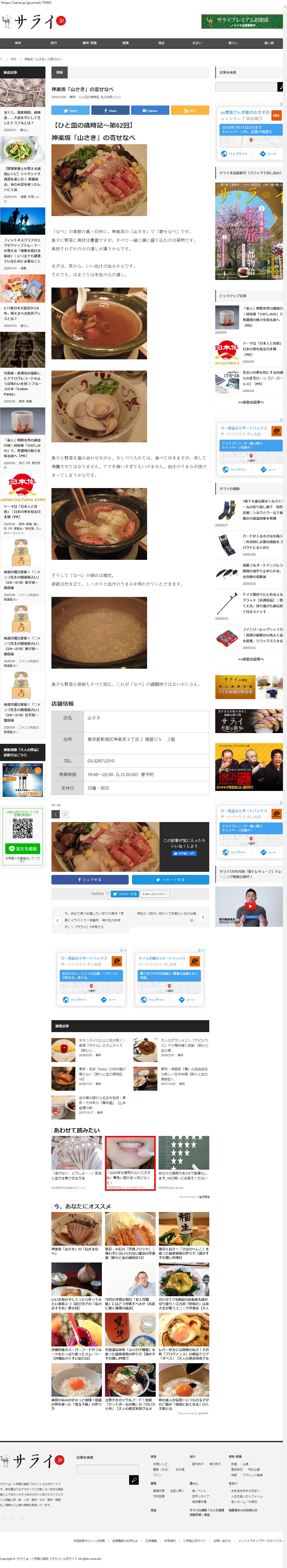Tap the blue シェアする Facebook button
The width and height of the screenshot is (287, 1568).
[89, 879]
